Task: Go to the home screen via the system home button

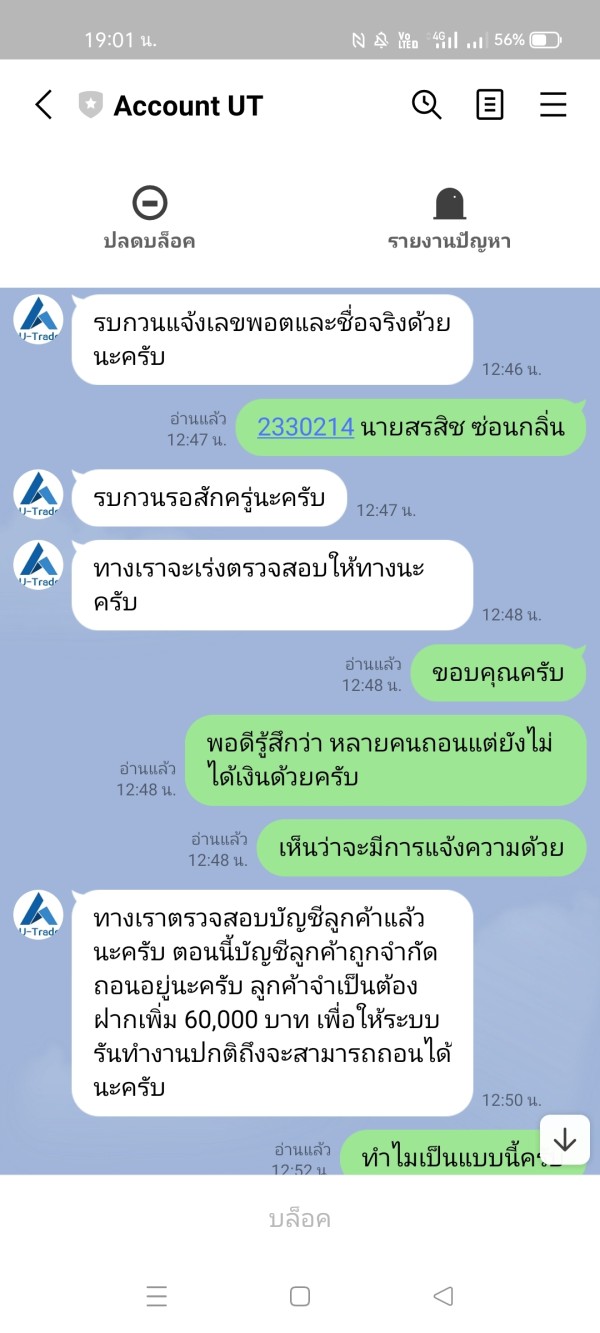Action: pyautogui.click(x=300, y=1296)
